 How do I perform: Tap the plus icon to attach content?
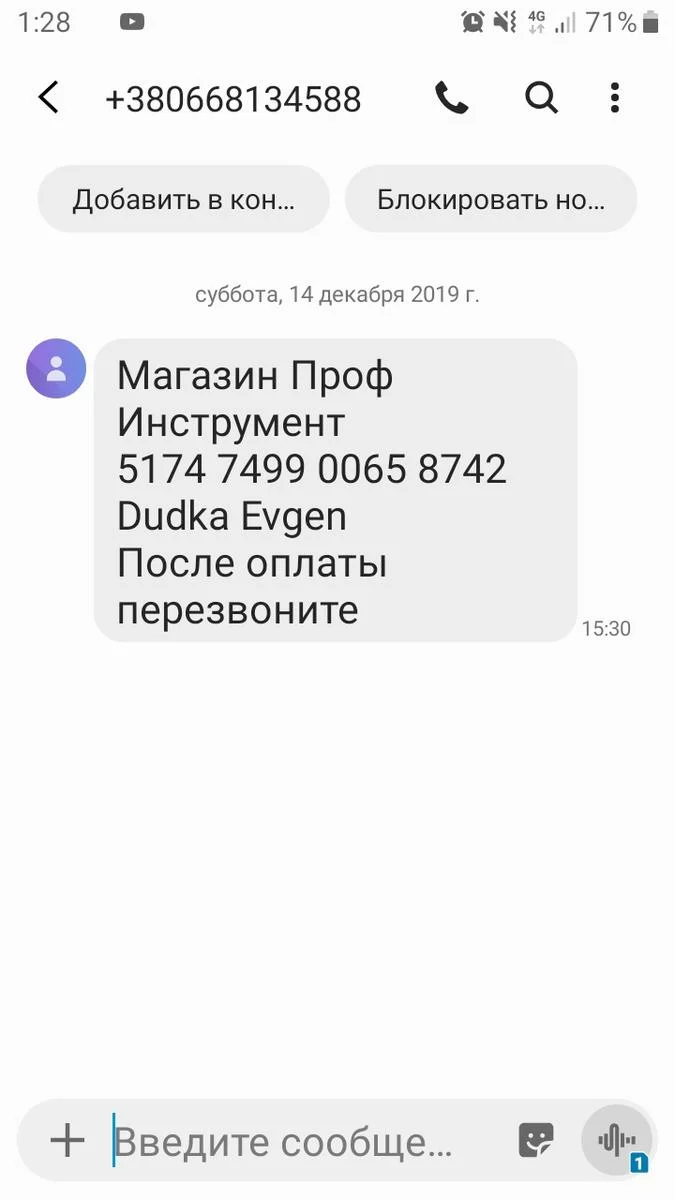(x=67, y=1140)
